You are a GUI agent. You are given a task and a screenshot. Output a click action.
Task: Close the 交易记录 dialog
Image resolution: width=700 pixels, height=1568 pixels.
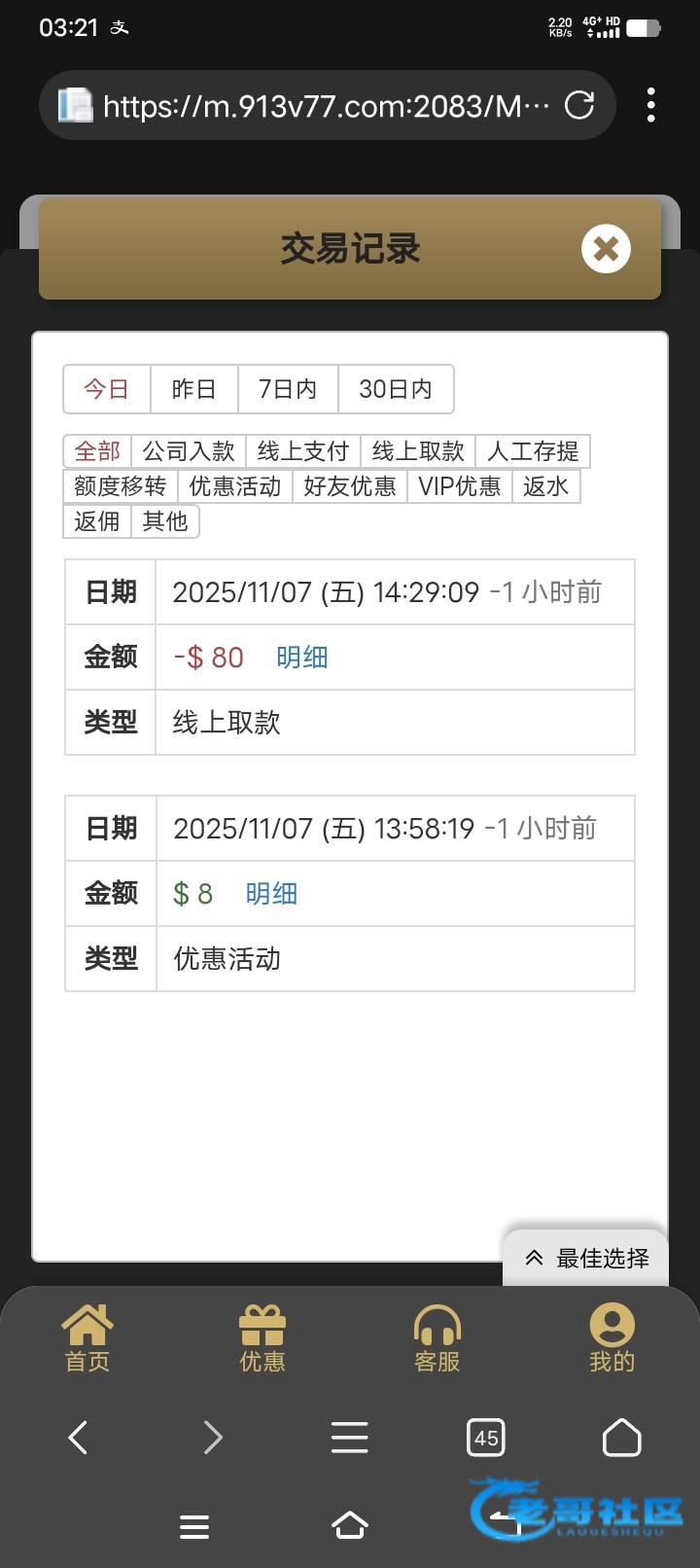(606, 249)
